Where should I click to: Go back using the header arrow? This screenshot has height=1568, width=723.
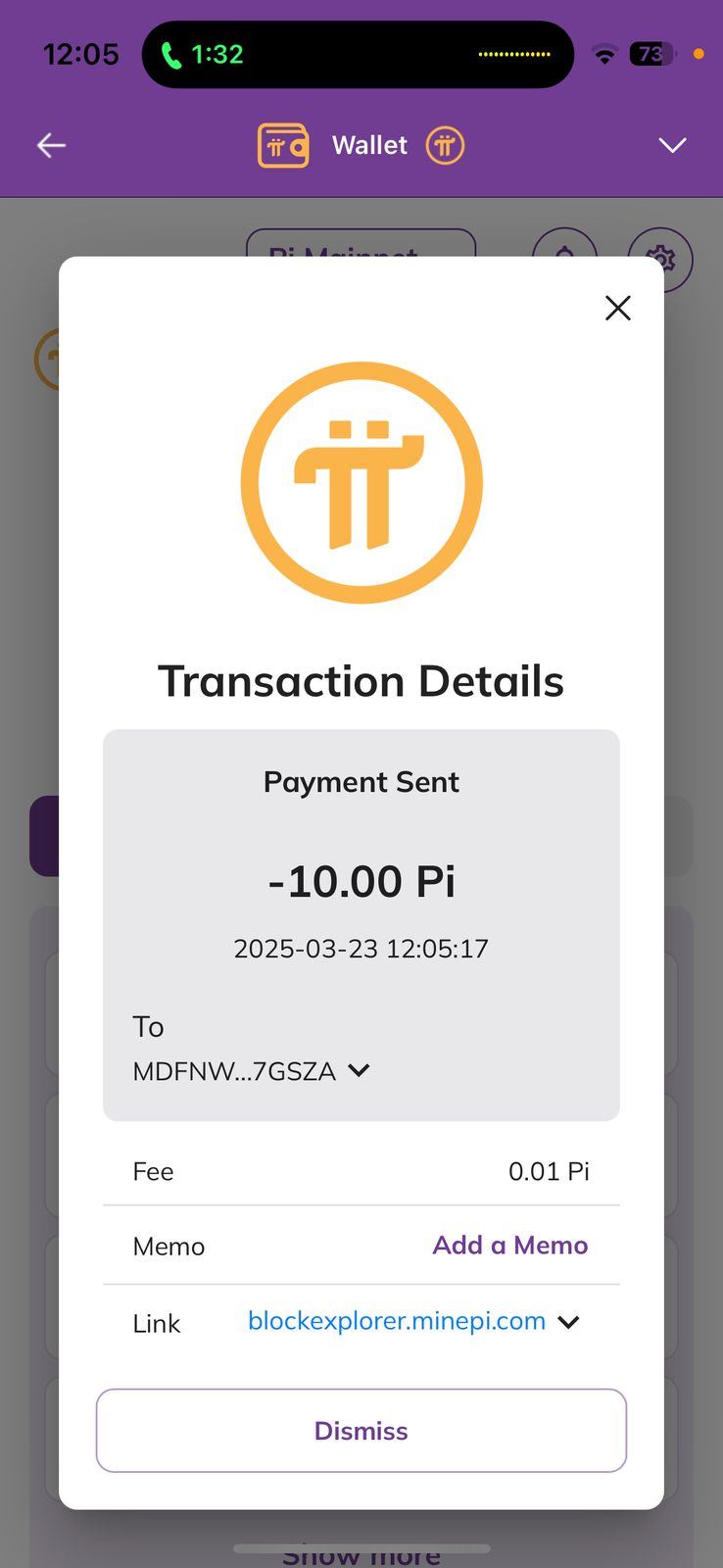[x=51, y=146]
